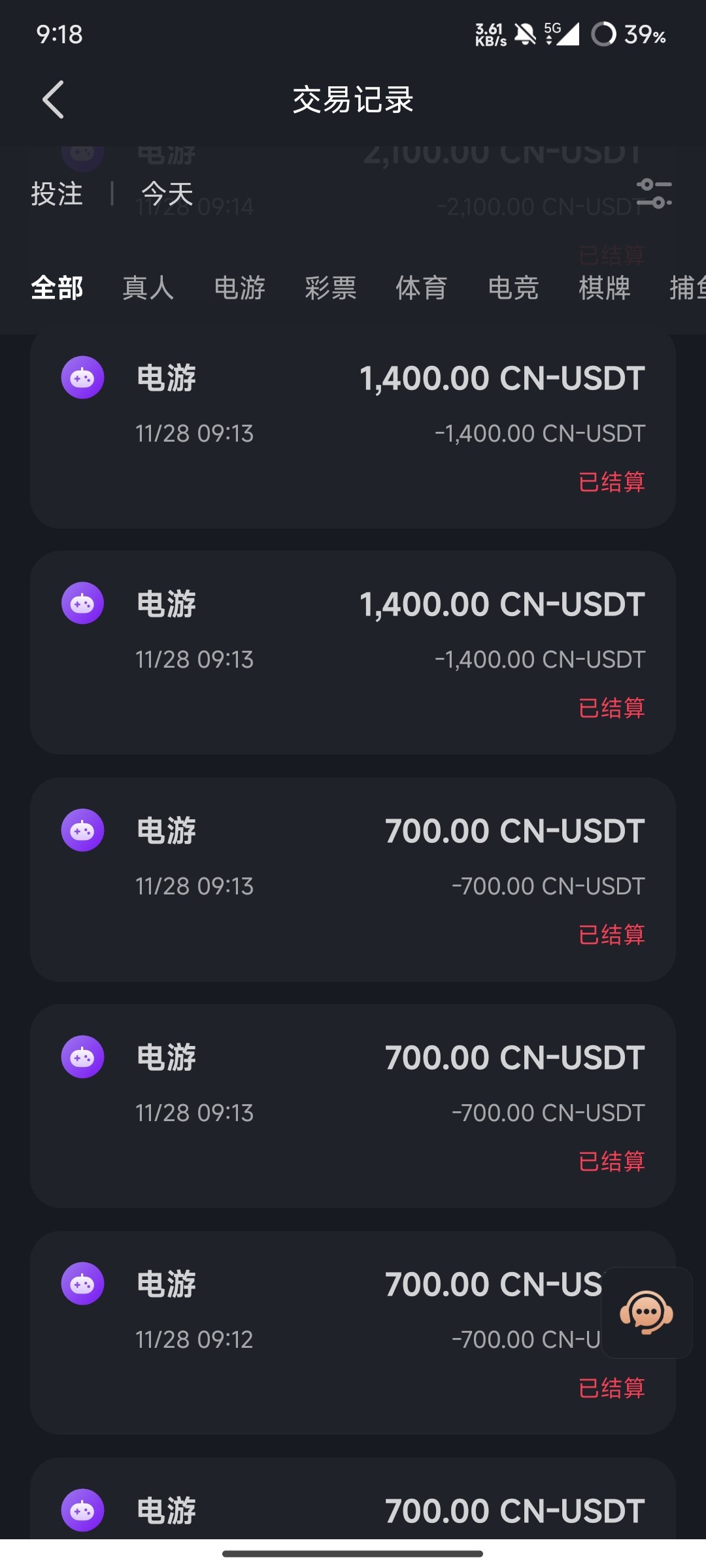Switch to the 电游 tab

point(239,288)
